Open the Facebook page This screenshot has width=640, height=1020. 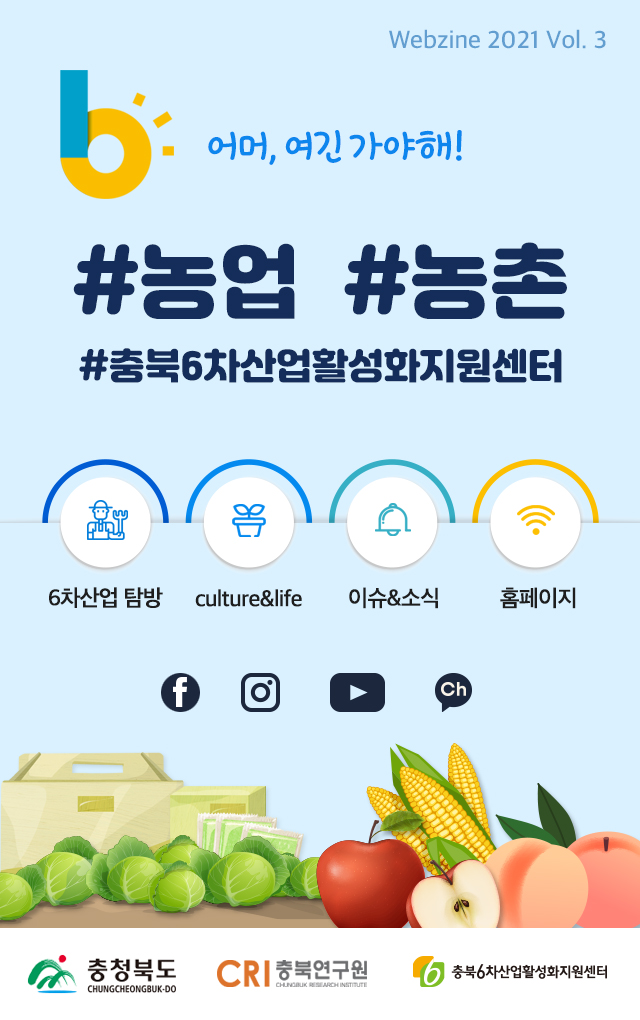point(180,692)
